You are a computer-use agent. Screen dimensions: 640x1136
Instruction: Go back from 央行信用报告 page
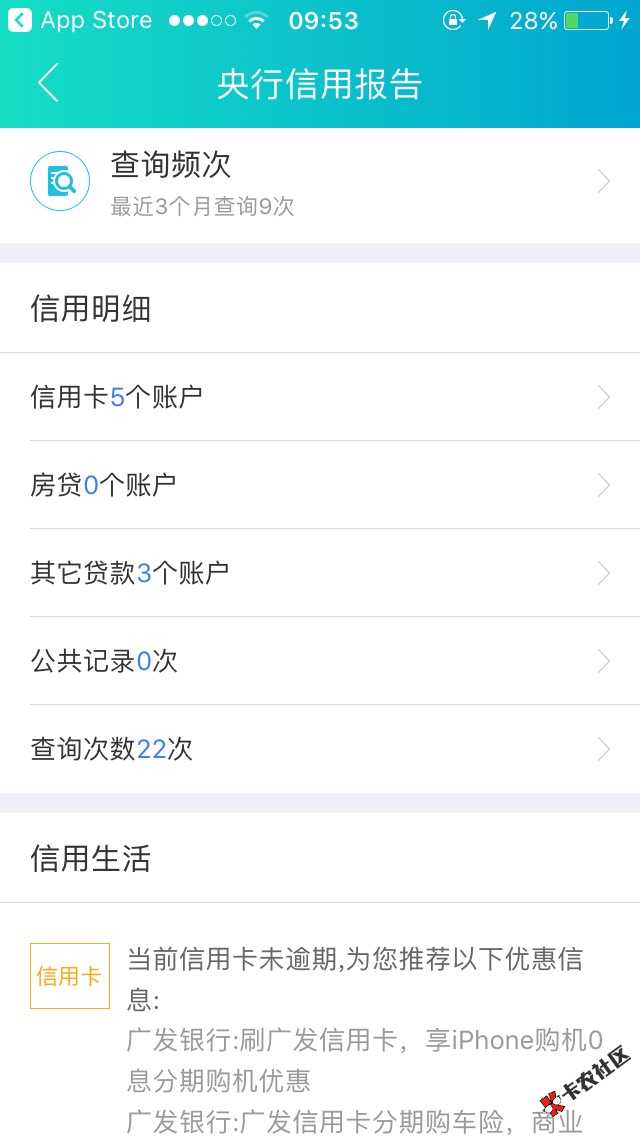[x=48, y=84]
